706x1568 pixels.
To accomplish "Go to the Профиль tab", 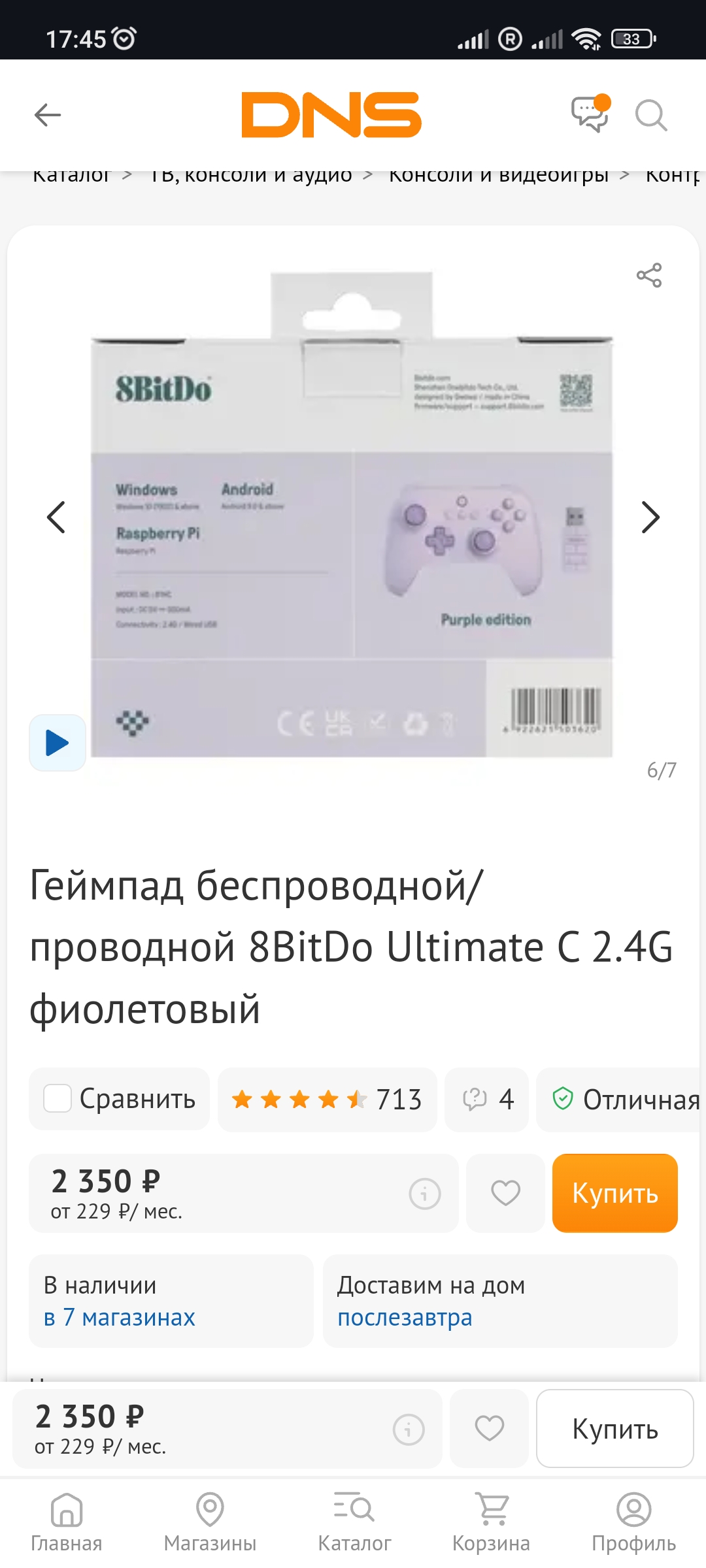I will pyautogui.click(x=633, y=1522).
